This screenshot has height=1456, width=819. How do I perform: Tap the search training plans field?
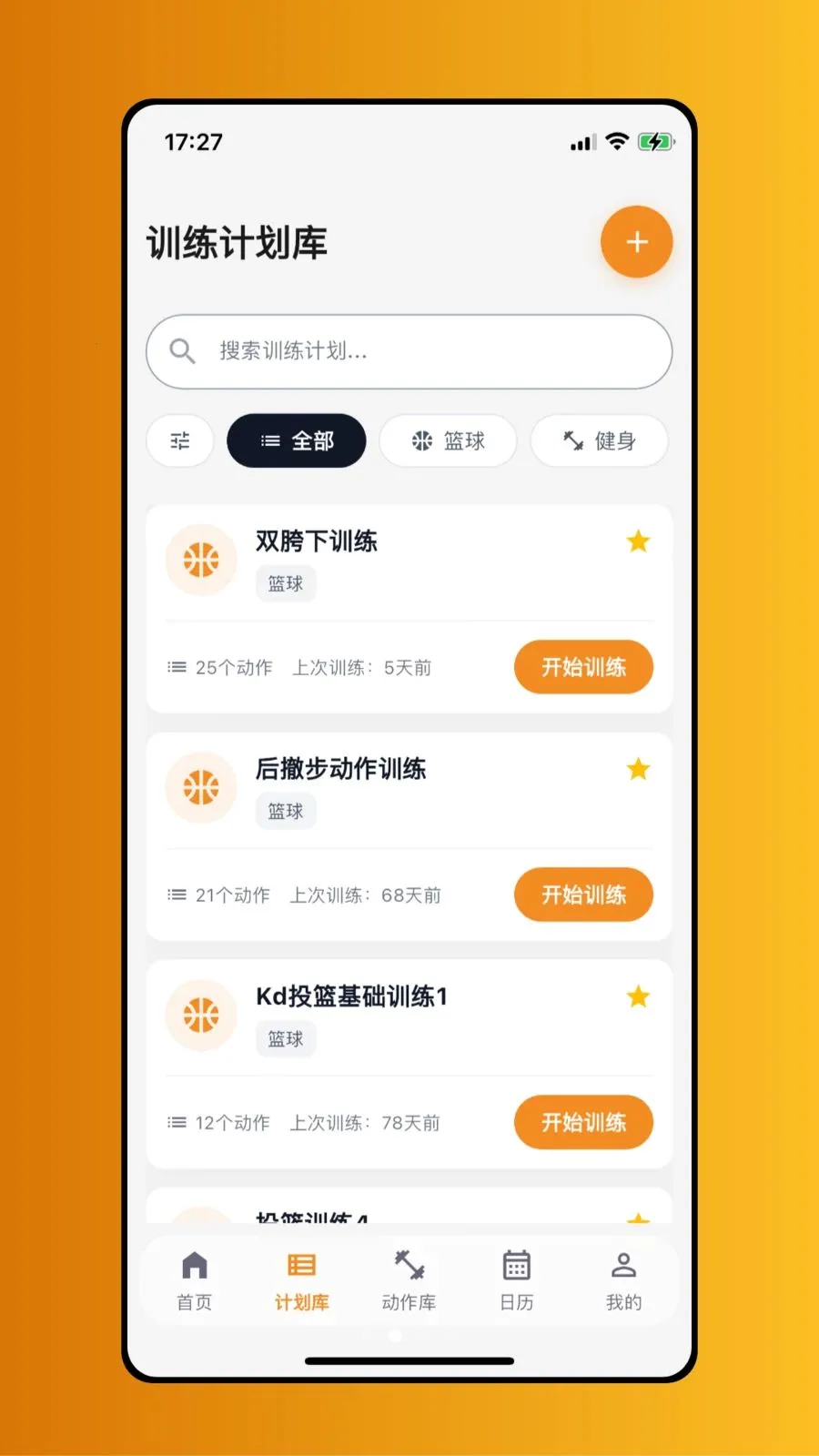click(409, 351)
